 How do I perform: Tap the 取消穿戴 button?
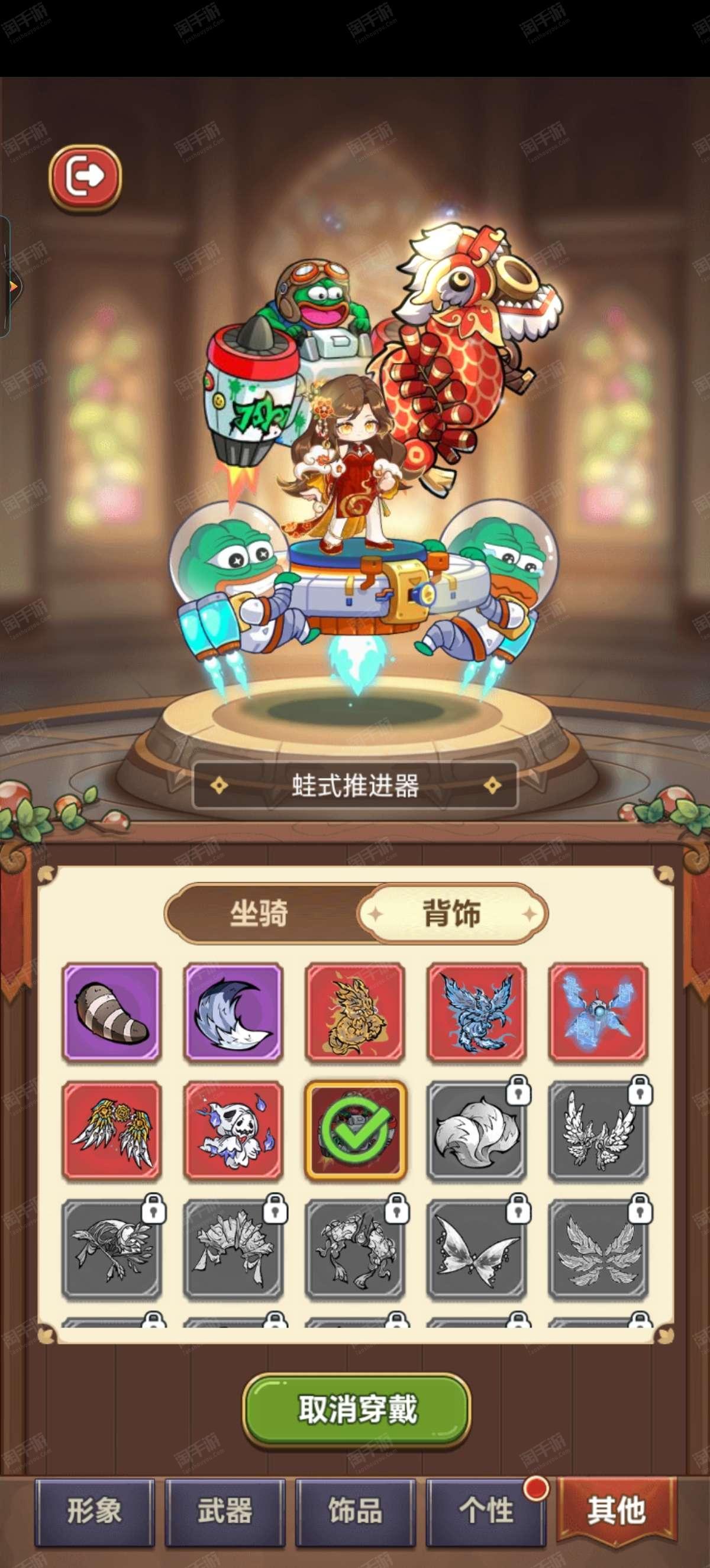pos(357,1408)
